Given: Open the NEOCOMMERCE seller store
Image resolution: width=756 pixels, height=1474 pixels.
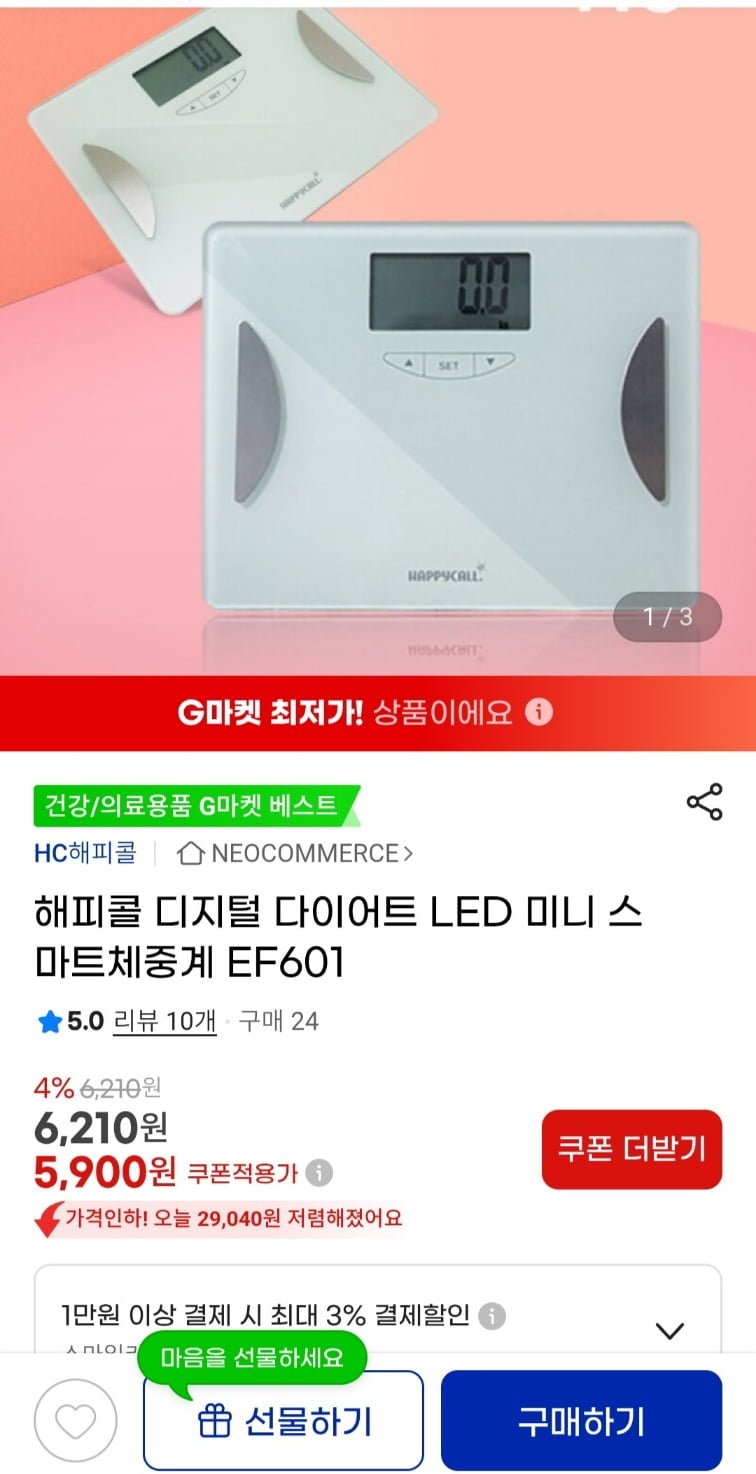Looking at the screenshot, I should click(x=295, y=853).
